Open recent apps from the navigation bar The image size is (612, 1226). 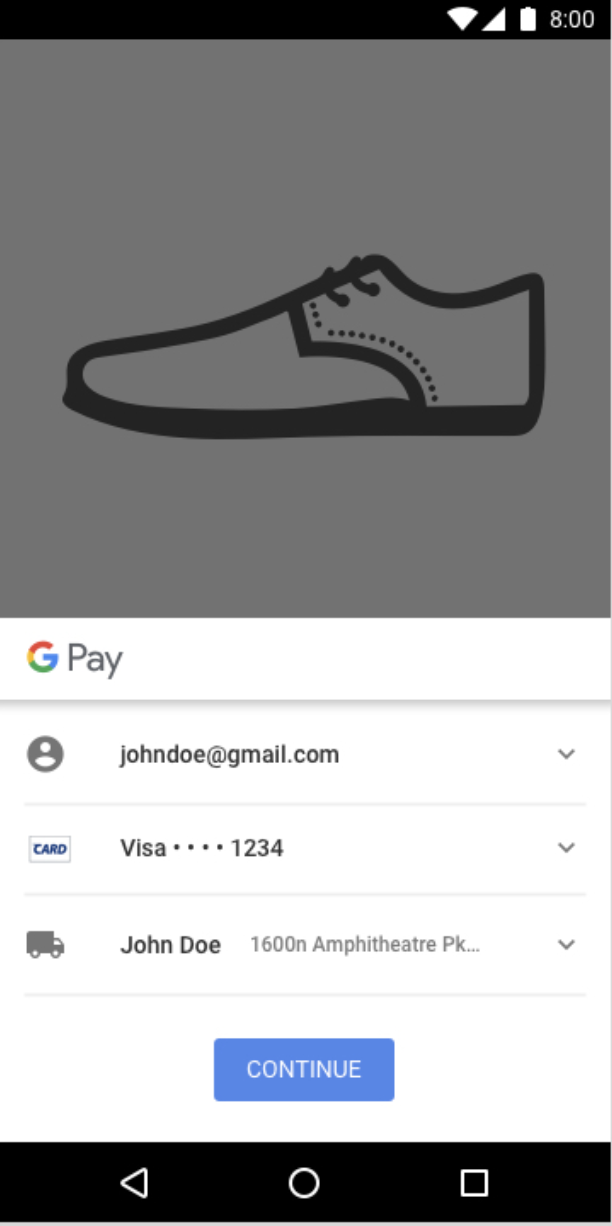click(x=474, y=1183)
